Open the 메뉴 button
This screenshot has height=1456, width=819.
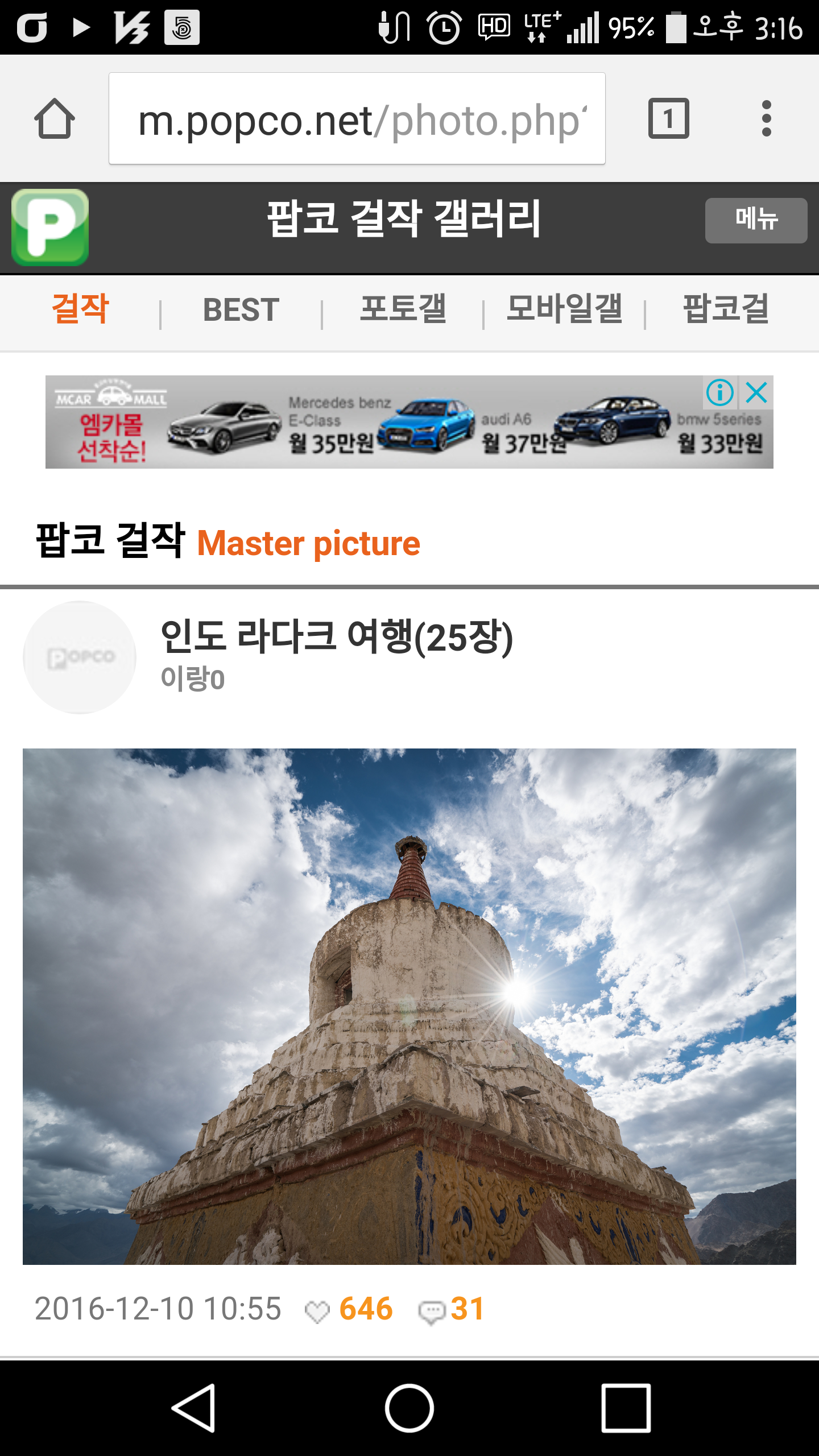tap(755, 221)
